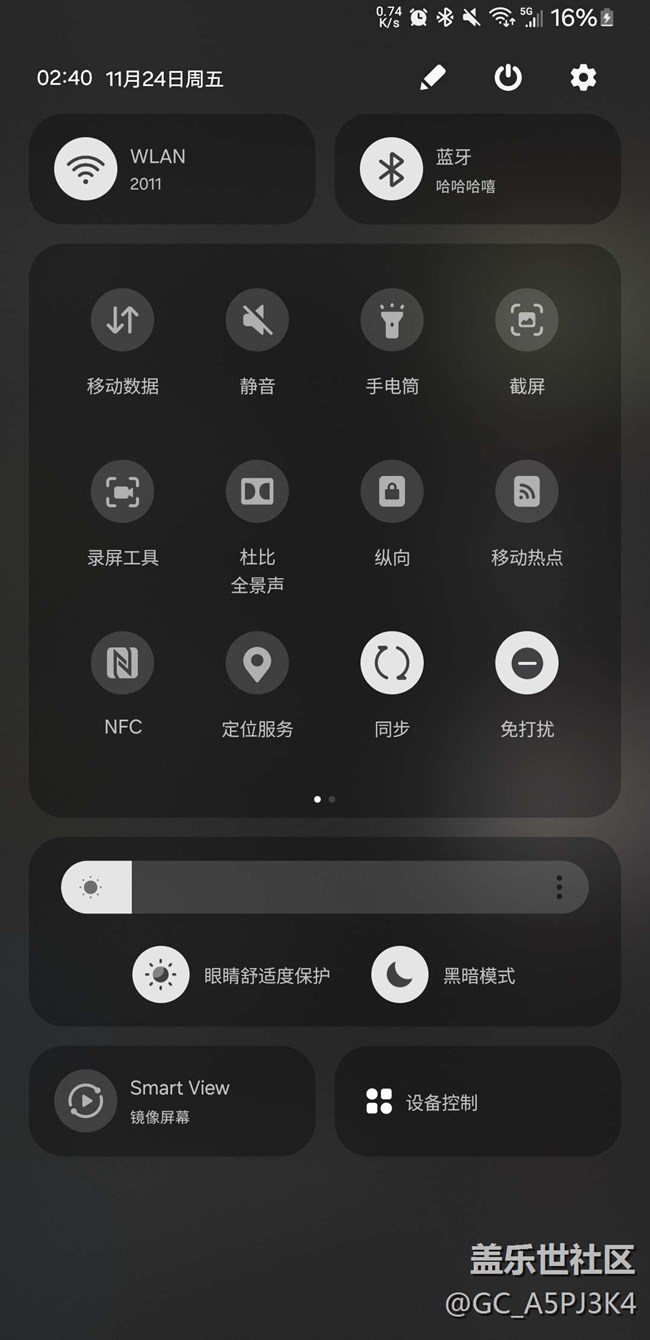Image resolution: width=650 pixels, height=1340 pixels.
Task: Toggle 静音 mute mode
Action: [257, 320]
